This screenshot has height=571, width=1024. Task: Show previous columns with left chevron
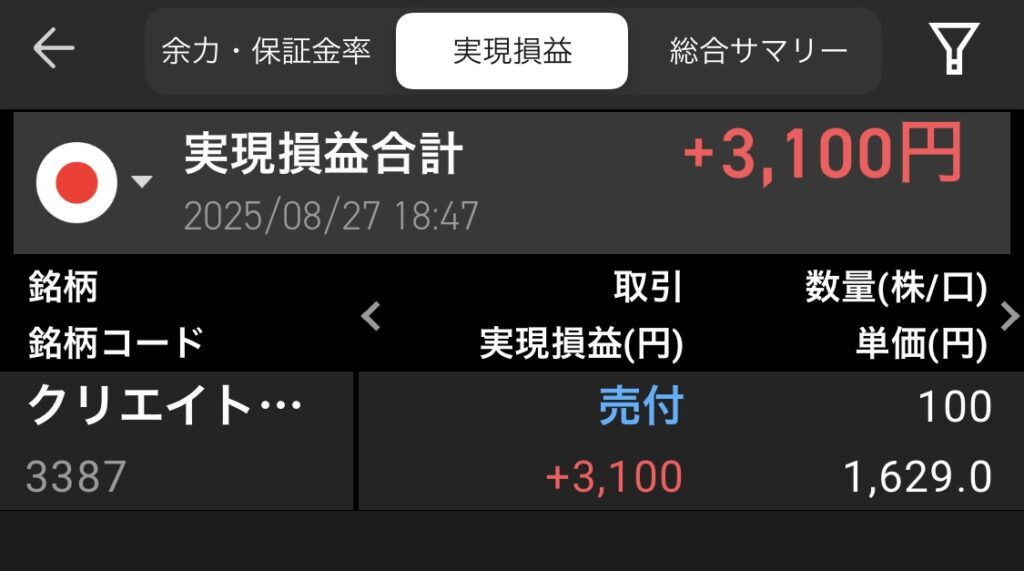[371, 317]
